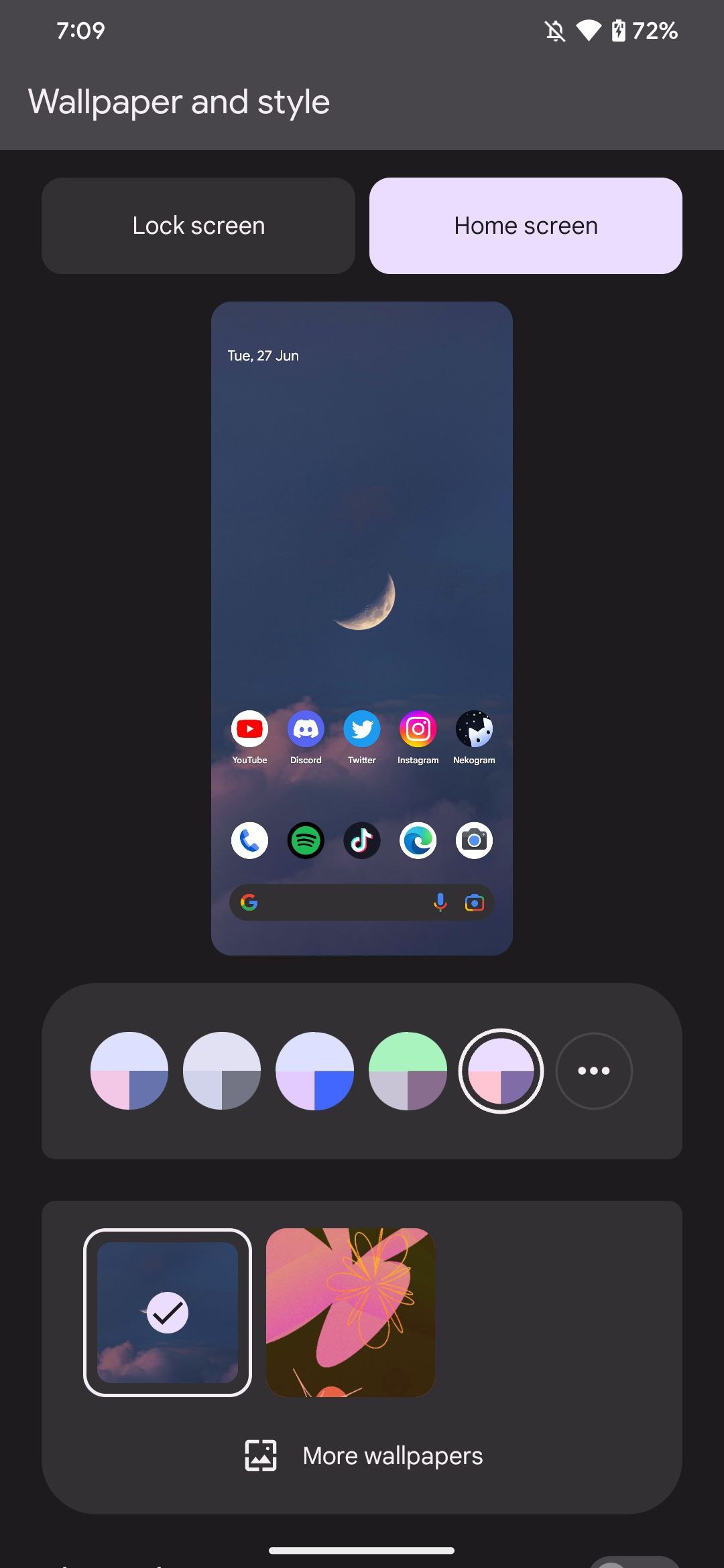The width and height of the screenshot is (724, 1568).
Task: Select the moon sky wallpaper
Action: pyautogui.click(x=168, y=1312)
